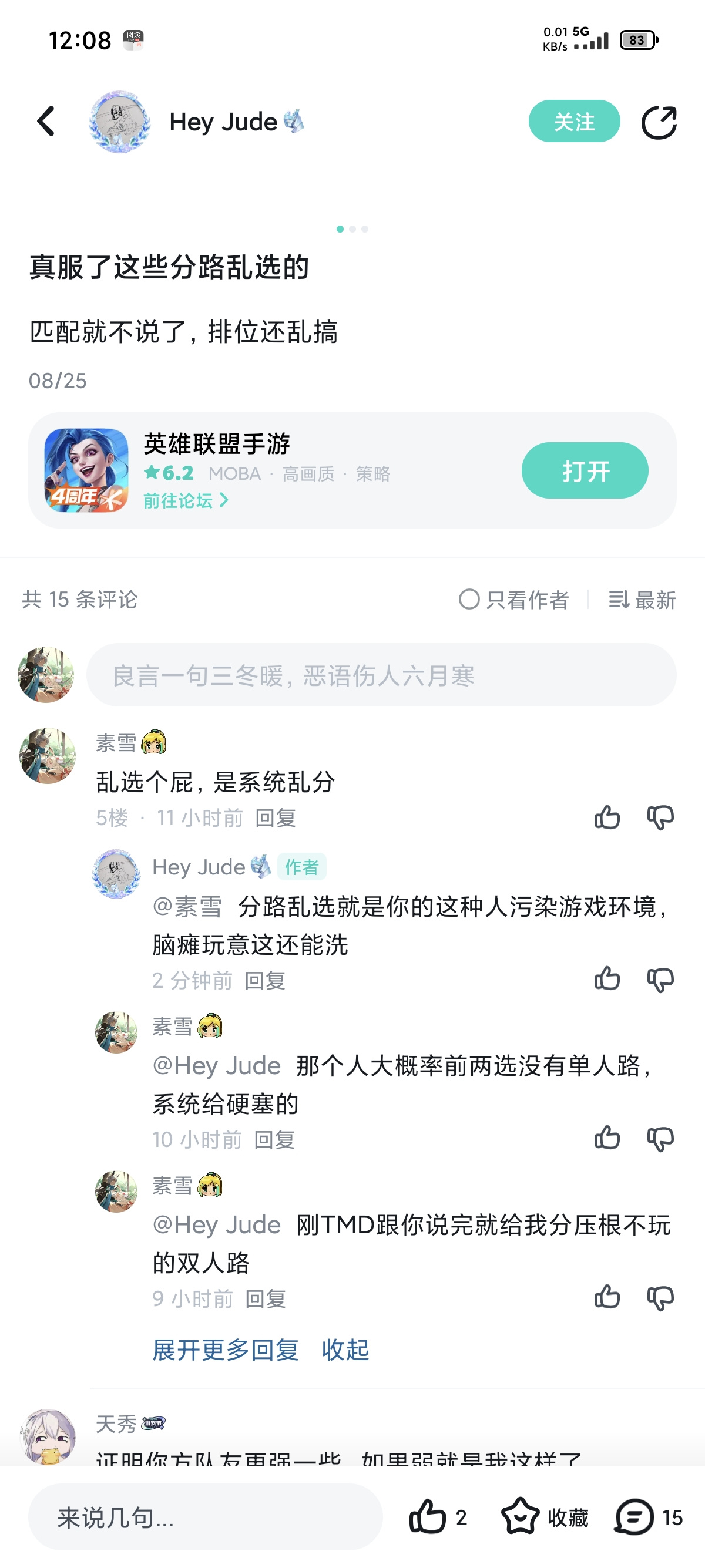Open the 来说几句 input at the bottom
Image resolution: width=705 pixels, height=1568 pixels.
[205, 1517]
